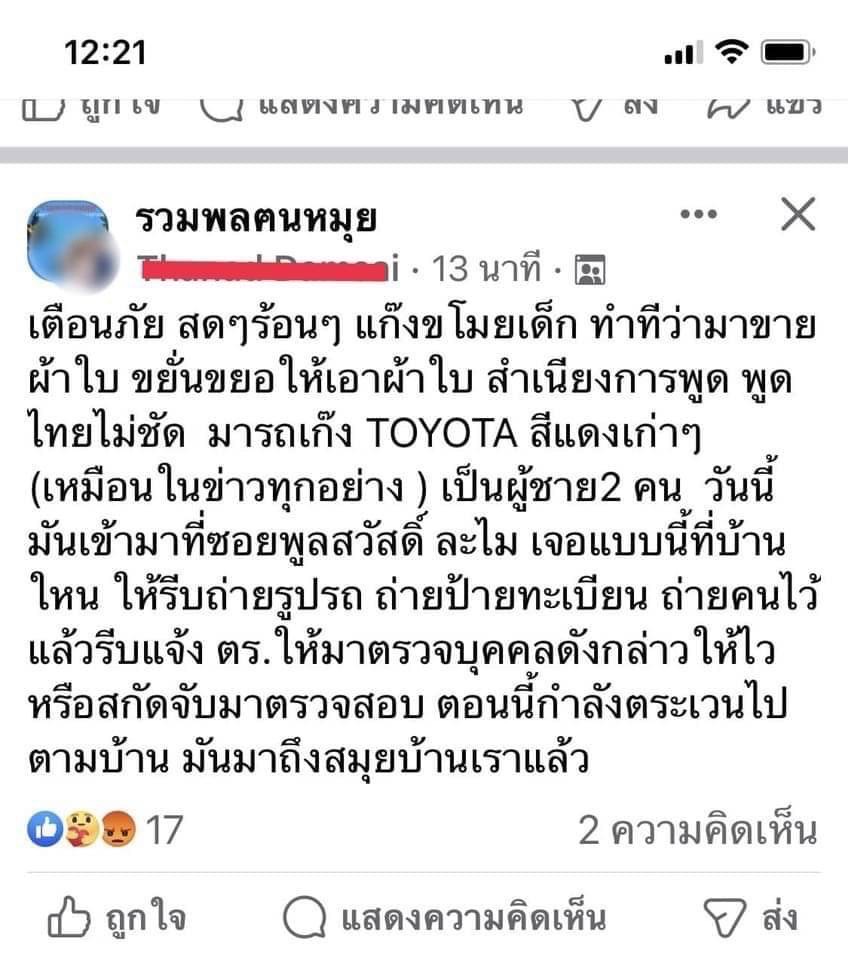Tap แสดงความคิดเห็น to comment on post
848x960 pixels.
pyautogui.click(x=444, y=918)
